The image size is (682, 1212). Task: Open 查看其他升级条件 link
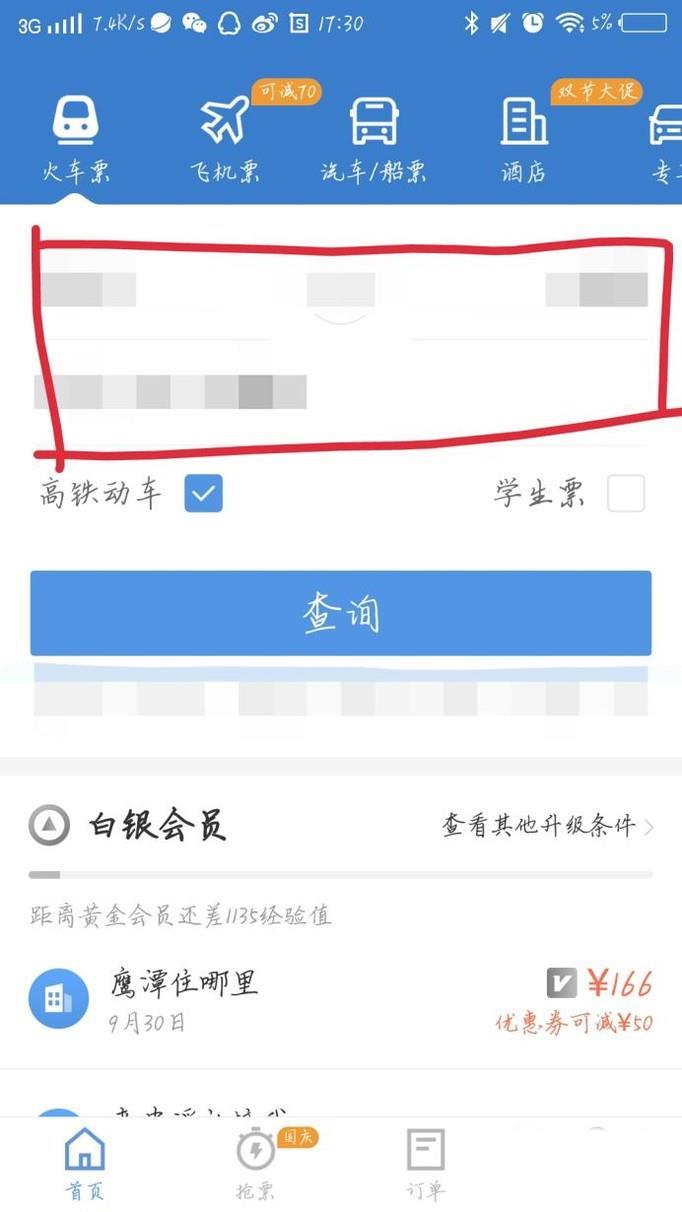click(x=547, y=826)
